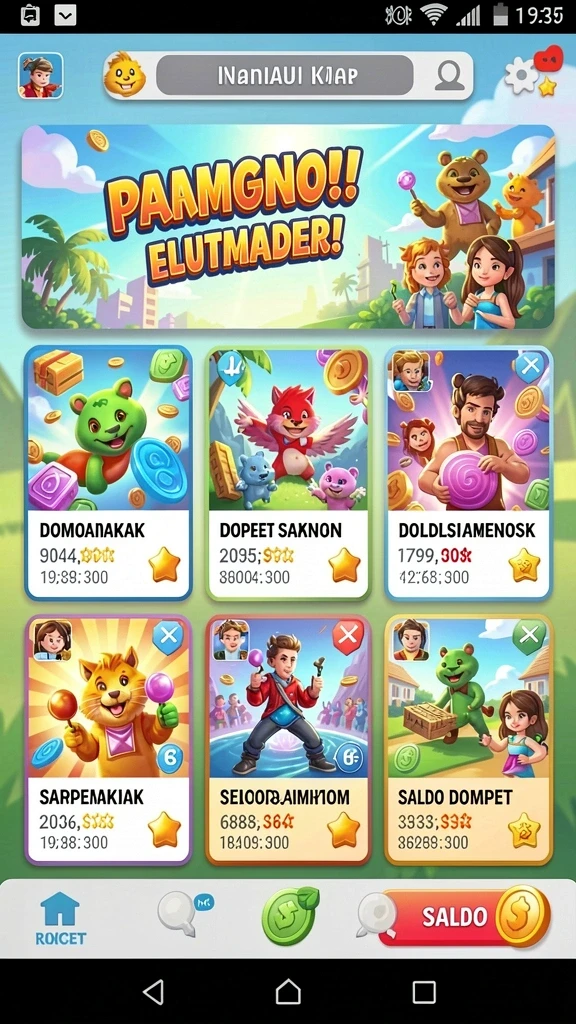Open the DOMOANAKAK game card
Screen dimensions: 576x1024
pyautogui.click(x=108, y=473)
